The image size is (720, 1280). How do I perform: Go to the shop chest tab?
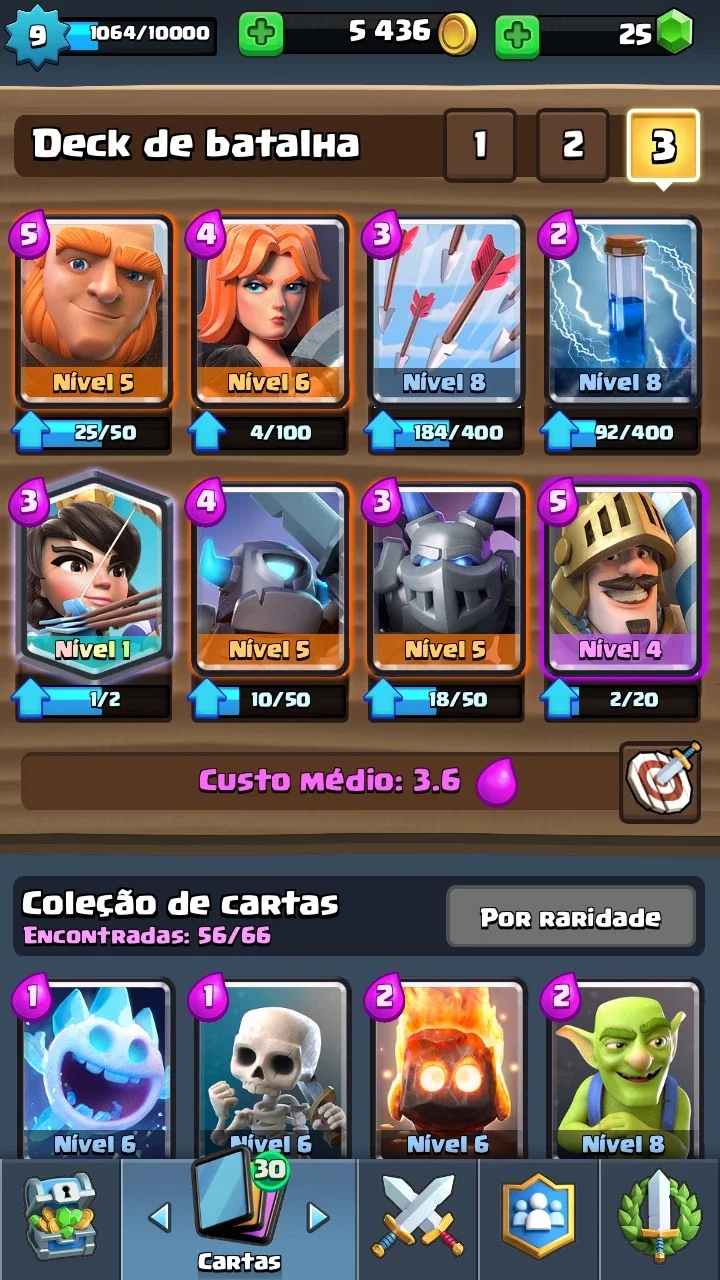tap(60, 1218)
